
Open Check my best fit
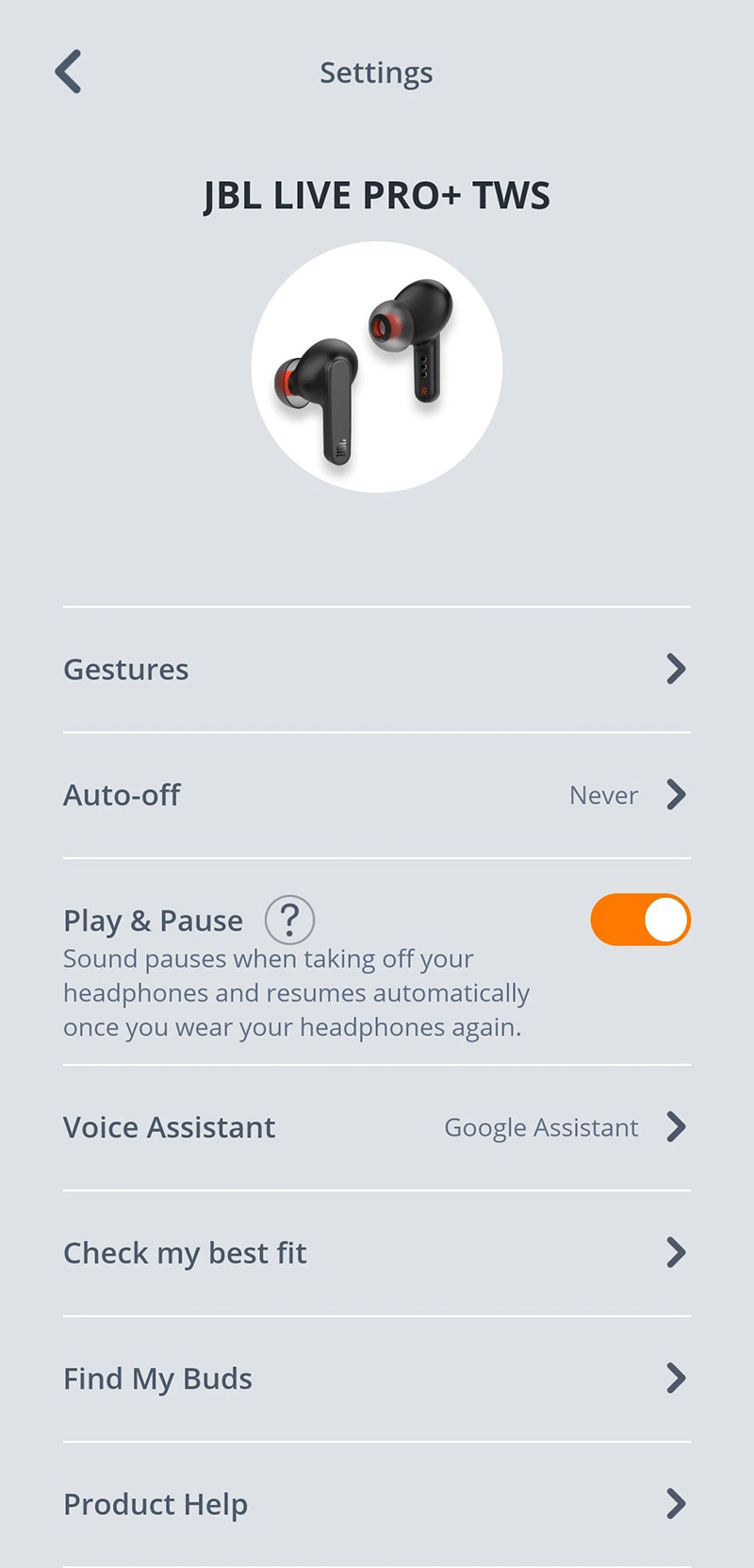(377, 1253)
